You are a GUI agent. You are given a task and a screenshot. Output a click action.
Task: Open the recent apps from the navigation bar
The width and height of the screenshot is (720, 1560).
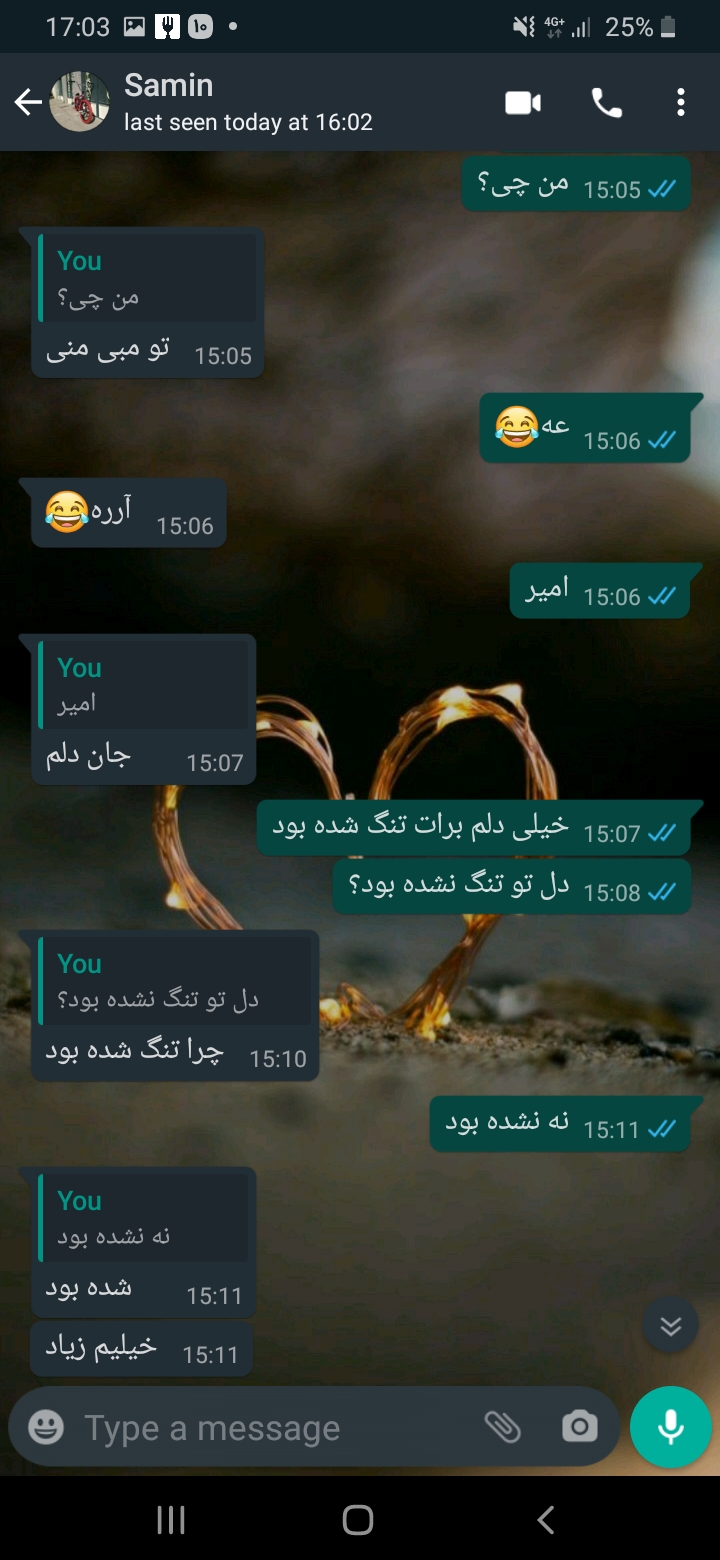pos(171,1520)
